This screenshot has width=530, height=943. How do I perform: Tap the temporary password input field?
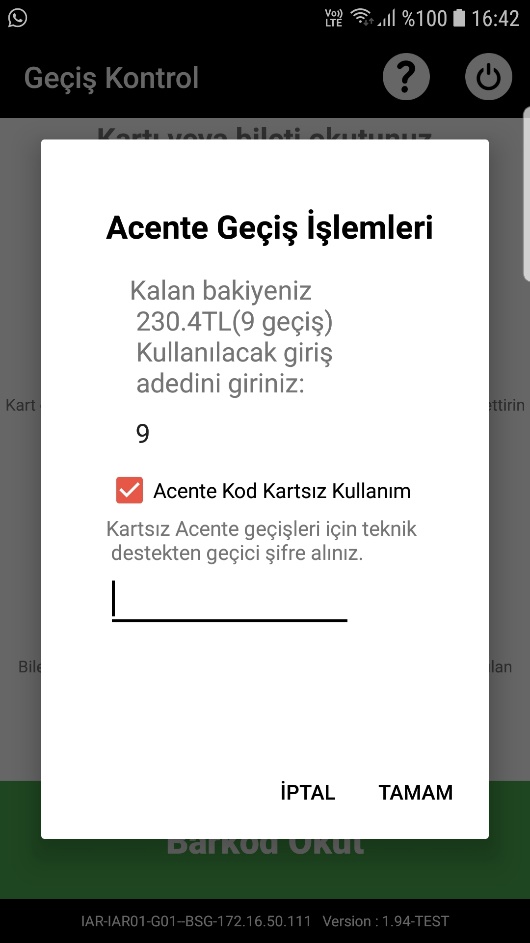229,600
